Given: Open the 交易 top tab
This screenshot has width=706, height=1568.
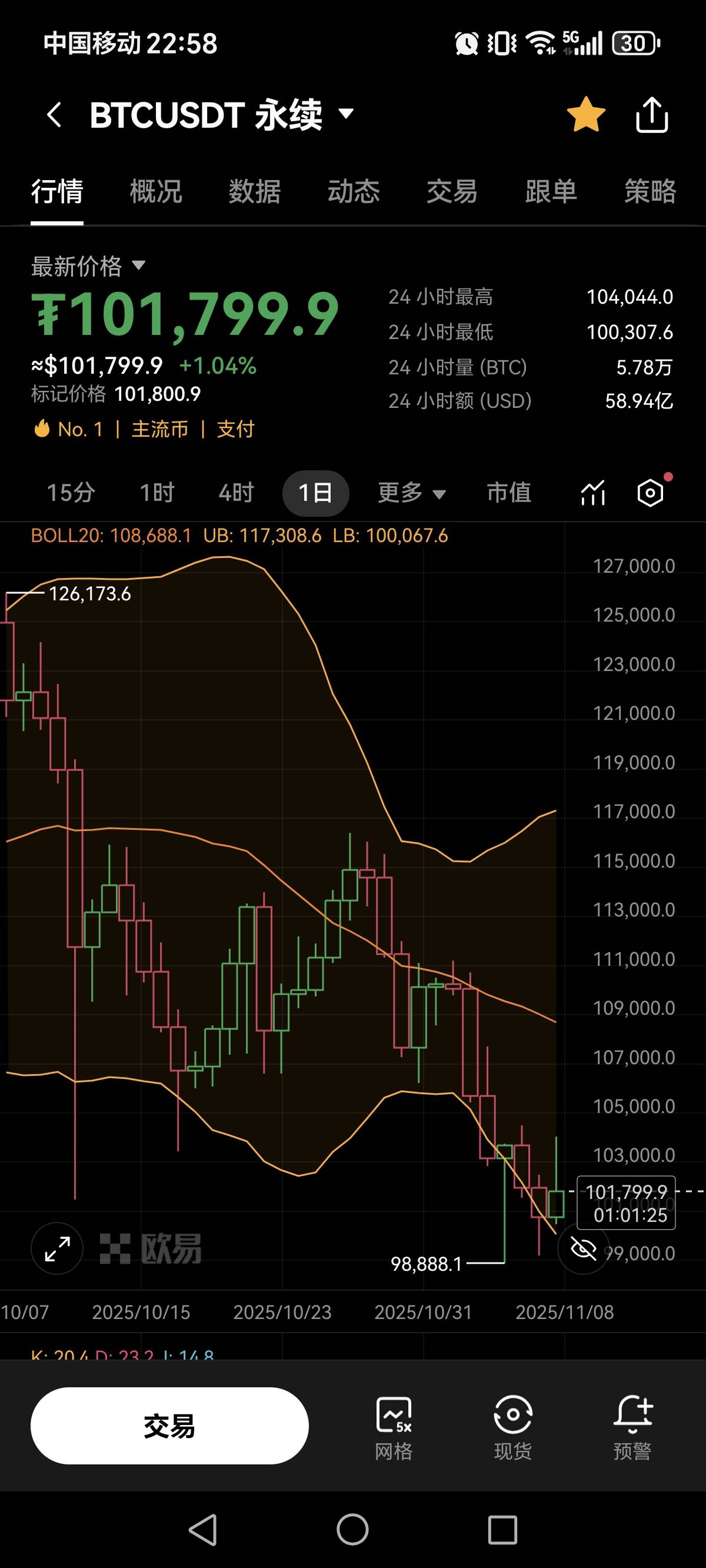Looking at the screenshot, I should tap(452, 191).
